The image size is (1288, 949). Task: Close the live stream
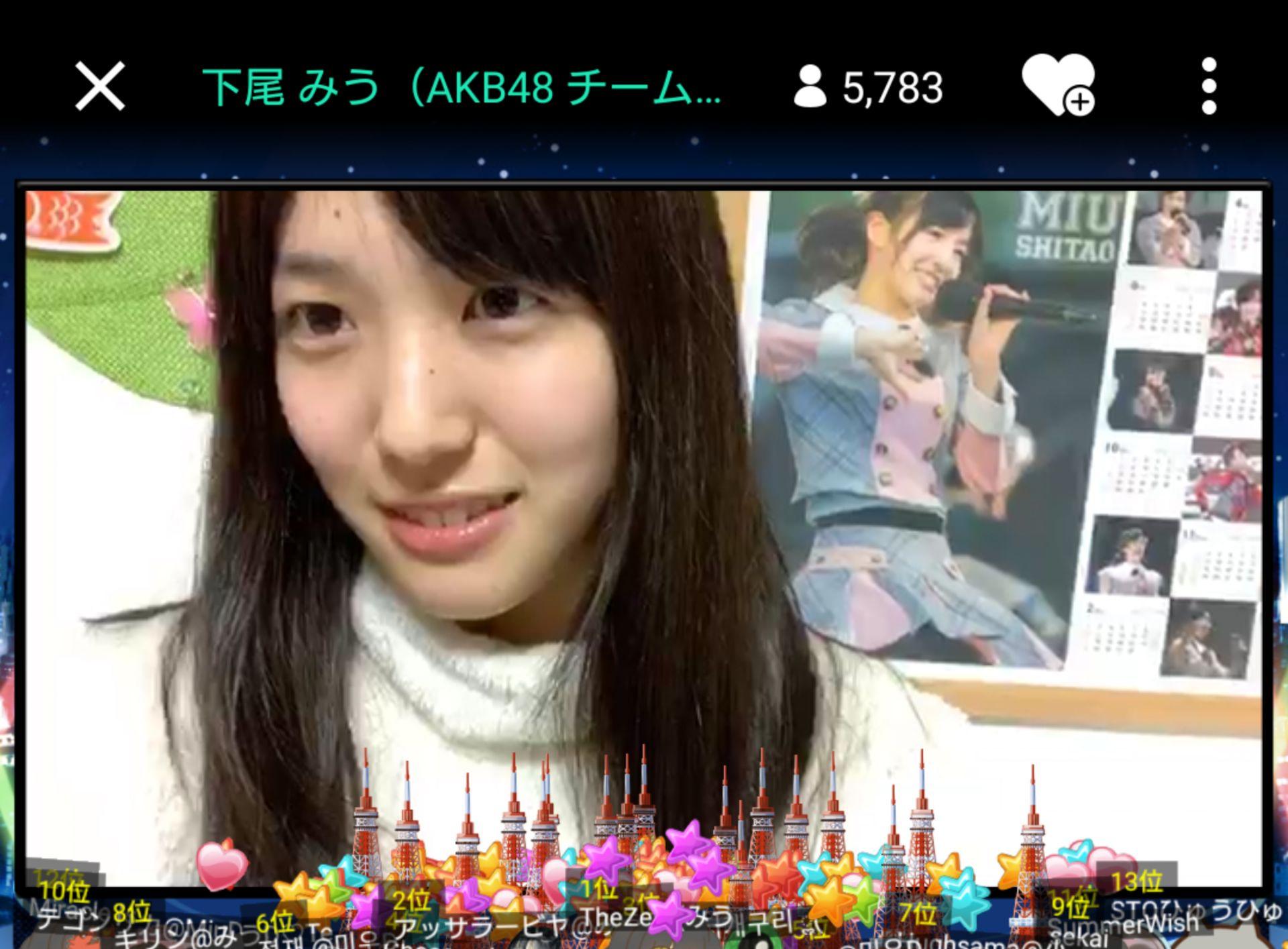pyautogui.click(x=99, y=86)
